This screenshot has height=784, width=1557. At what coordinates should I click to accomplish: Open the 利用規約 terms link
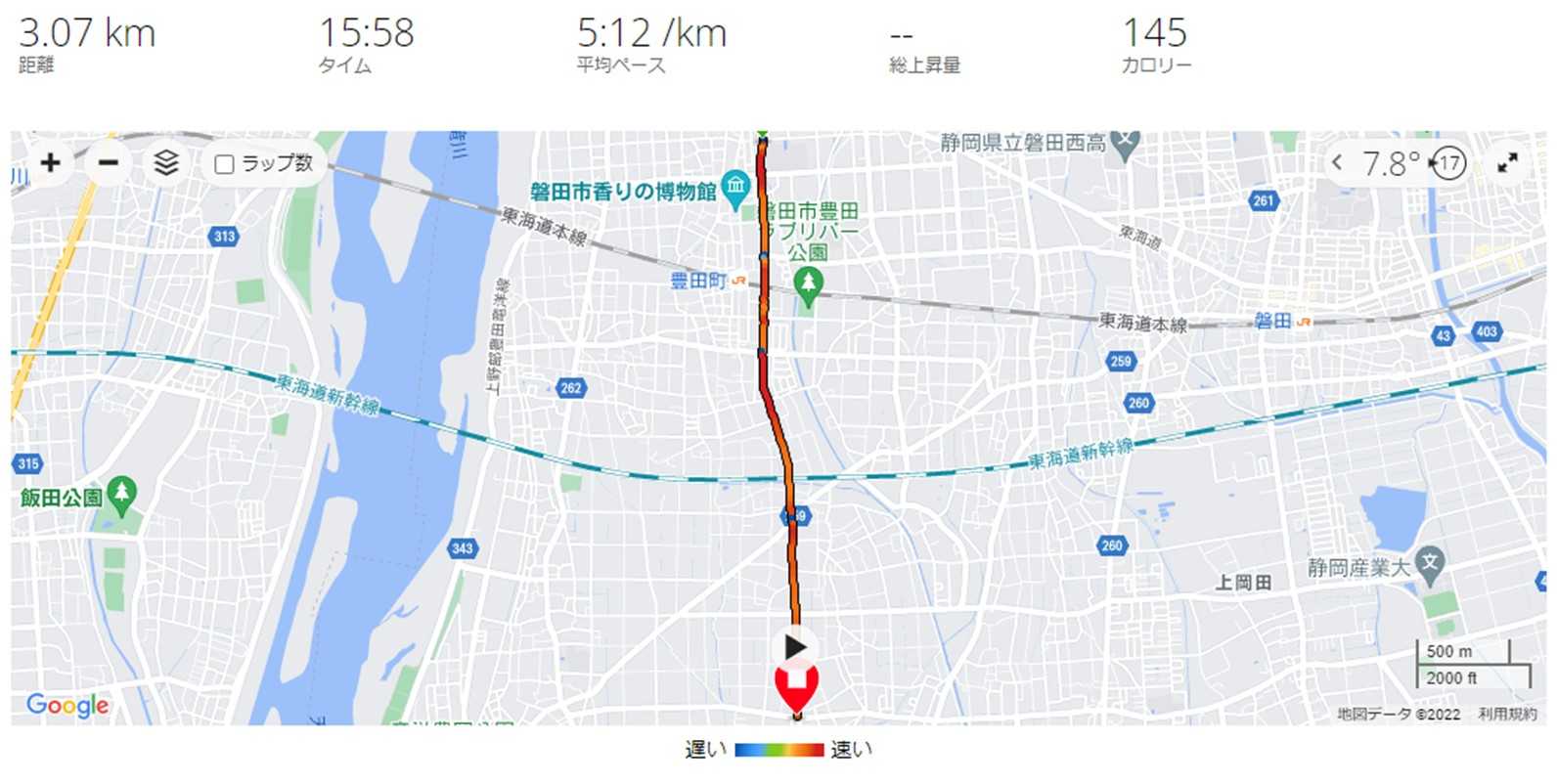point(1507,715)
